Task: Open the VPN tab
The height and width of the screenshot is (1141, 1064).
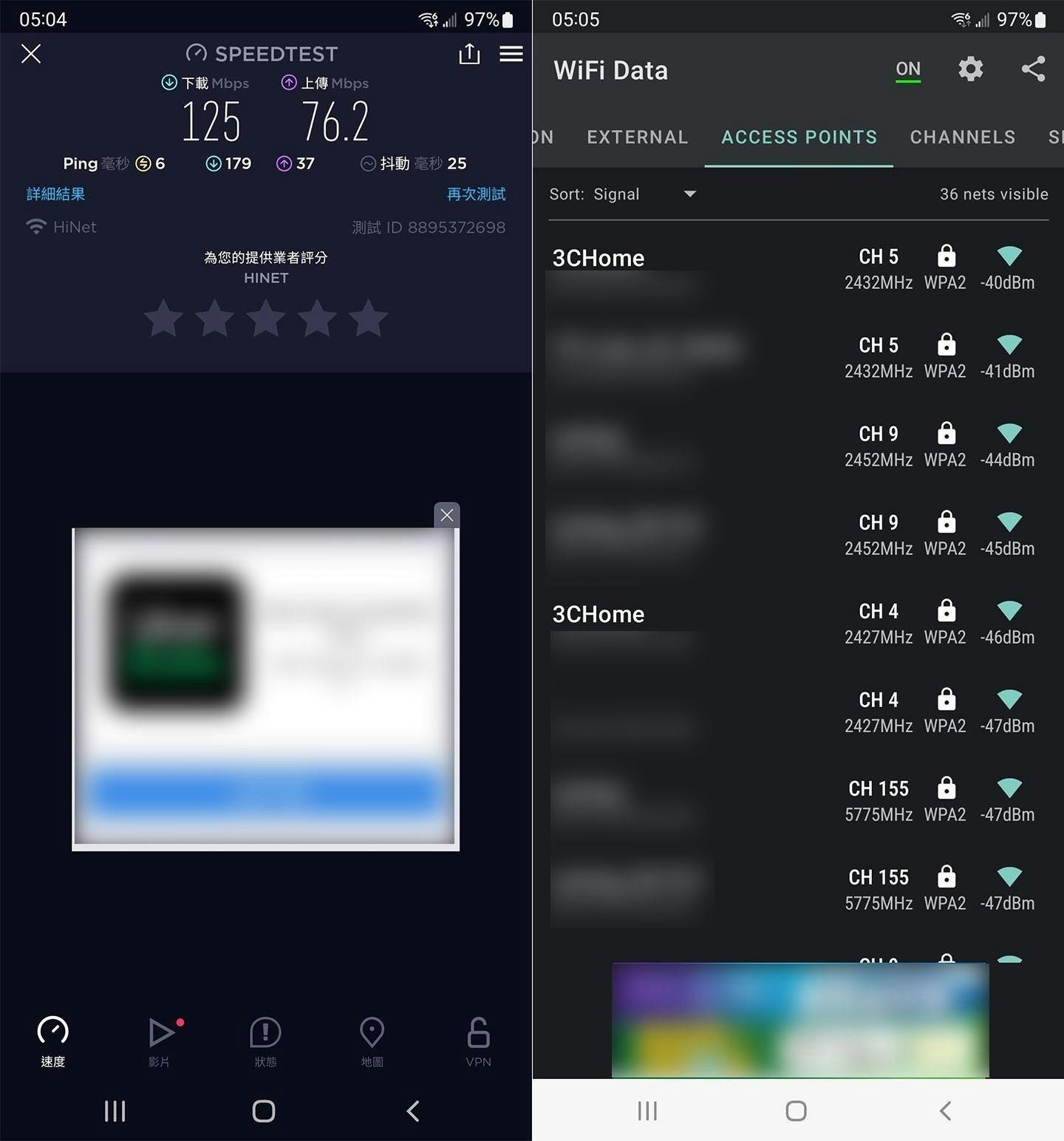Action: point(478,1040)
